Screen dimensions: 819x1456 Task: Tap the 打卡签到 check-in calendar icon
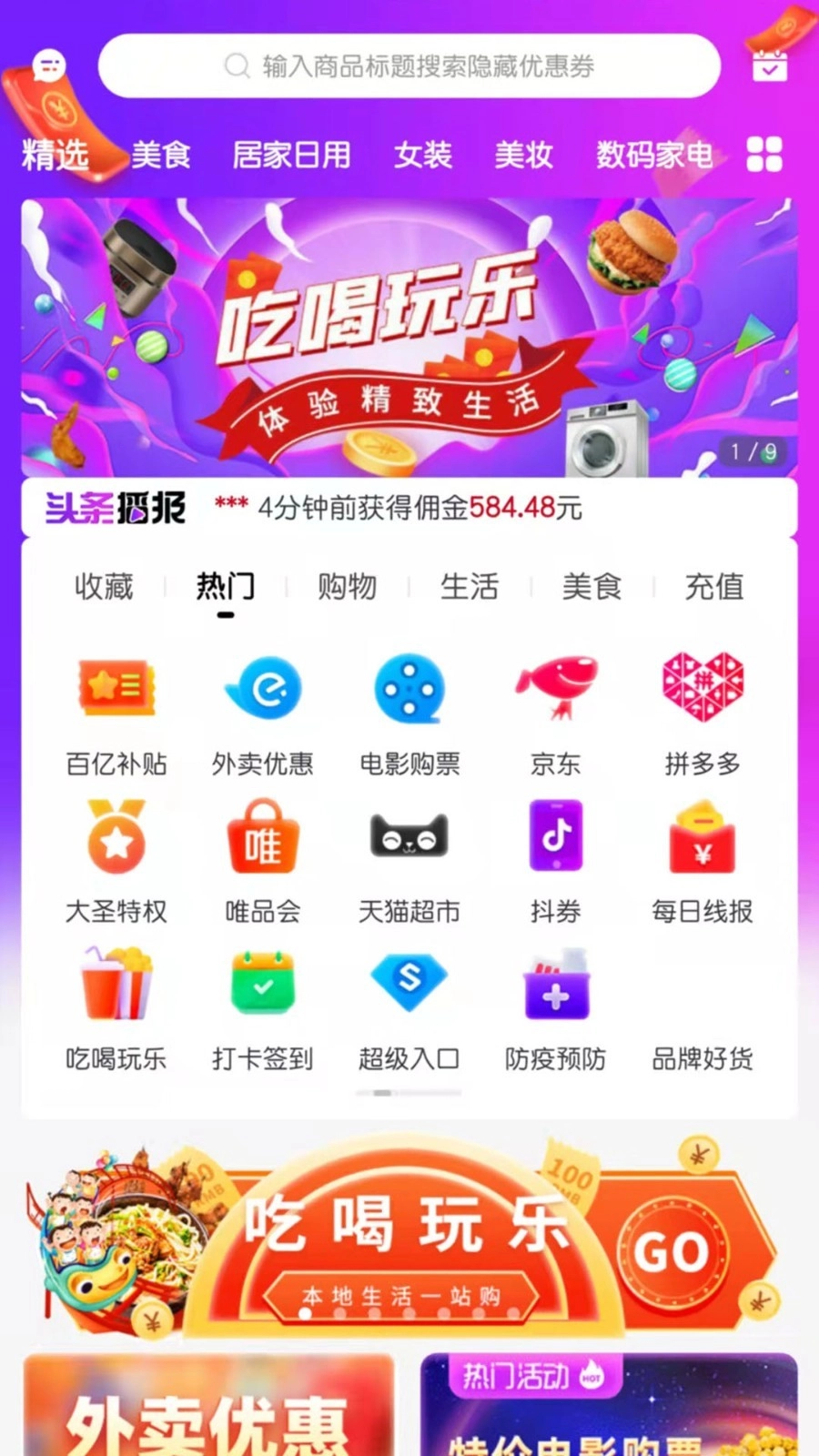coord(262,983)
